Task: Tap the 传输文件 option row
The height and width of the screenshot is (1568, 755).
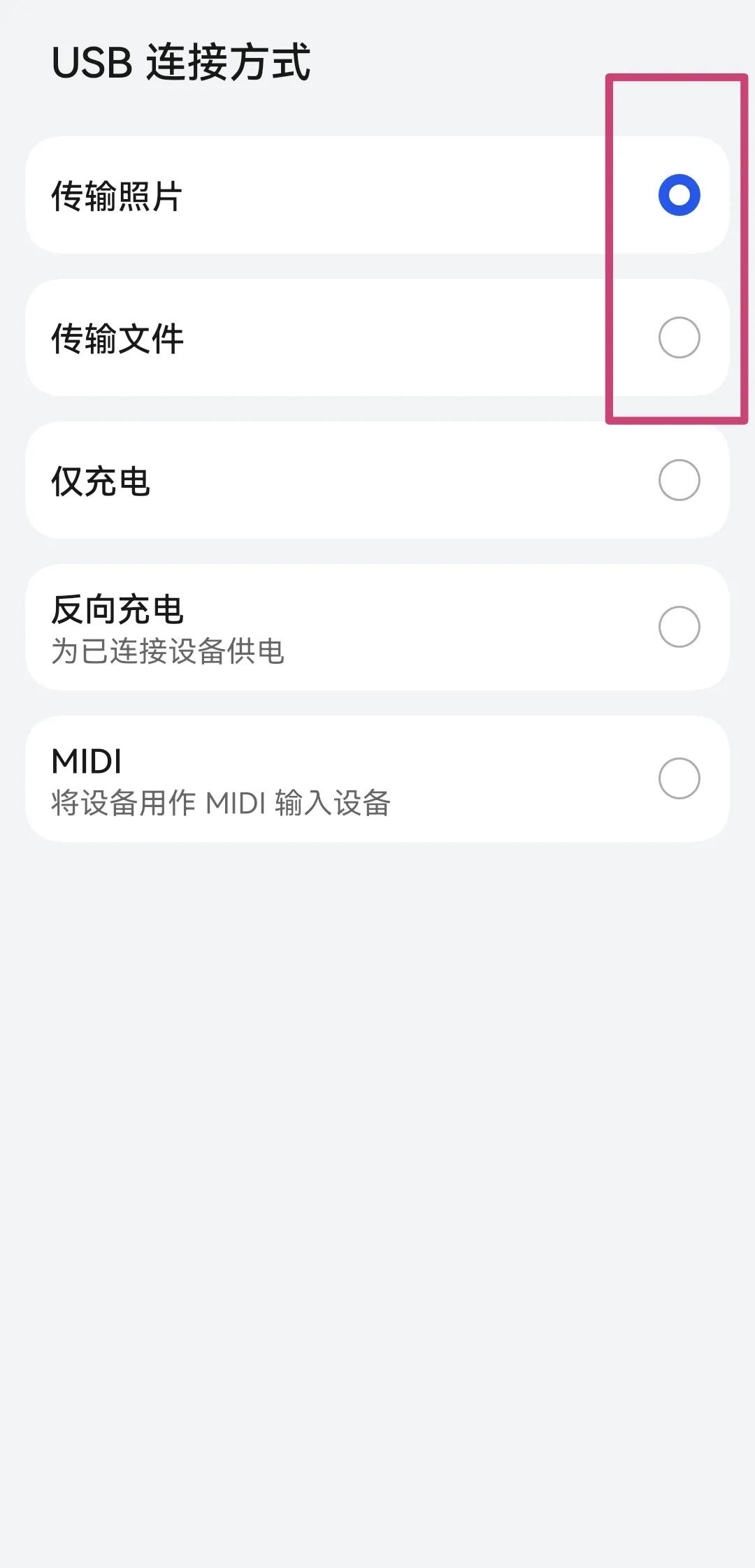Action: click(x=377, y=338)
